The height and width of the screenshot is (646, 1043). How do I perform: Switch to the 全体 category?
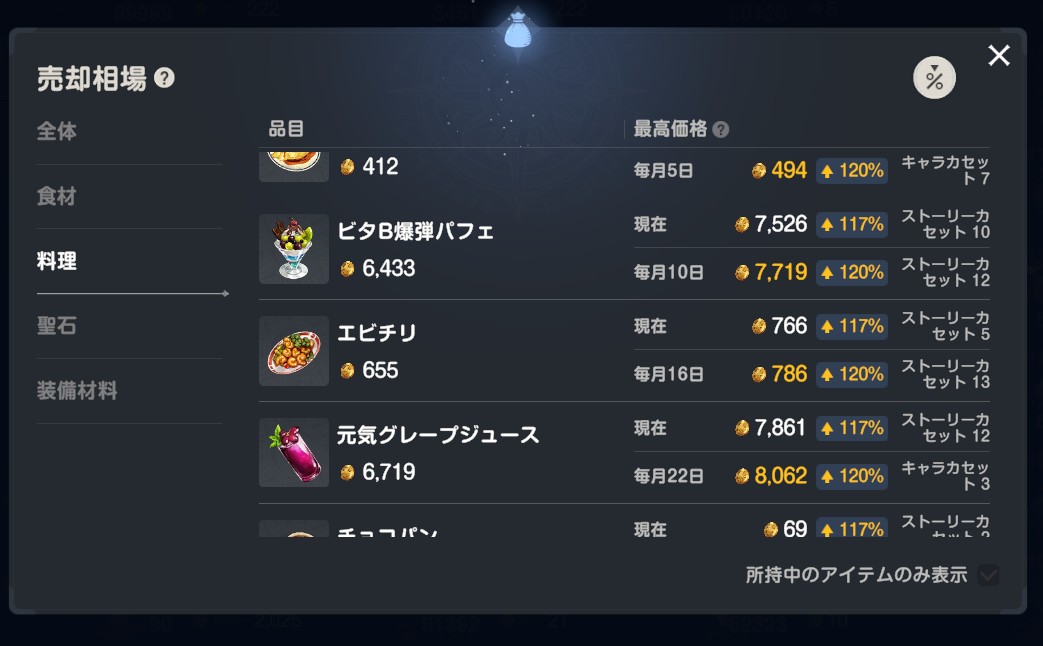57,132
